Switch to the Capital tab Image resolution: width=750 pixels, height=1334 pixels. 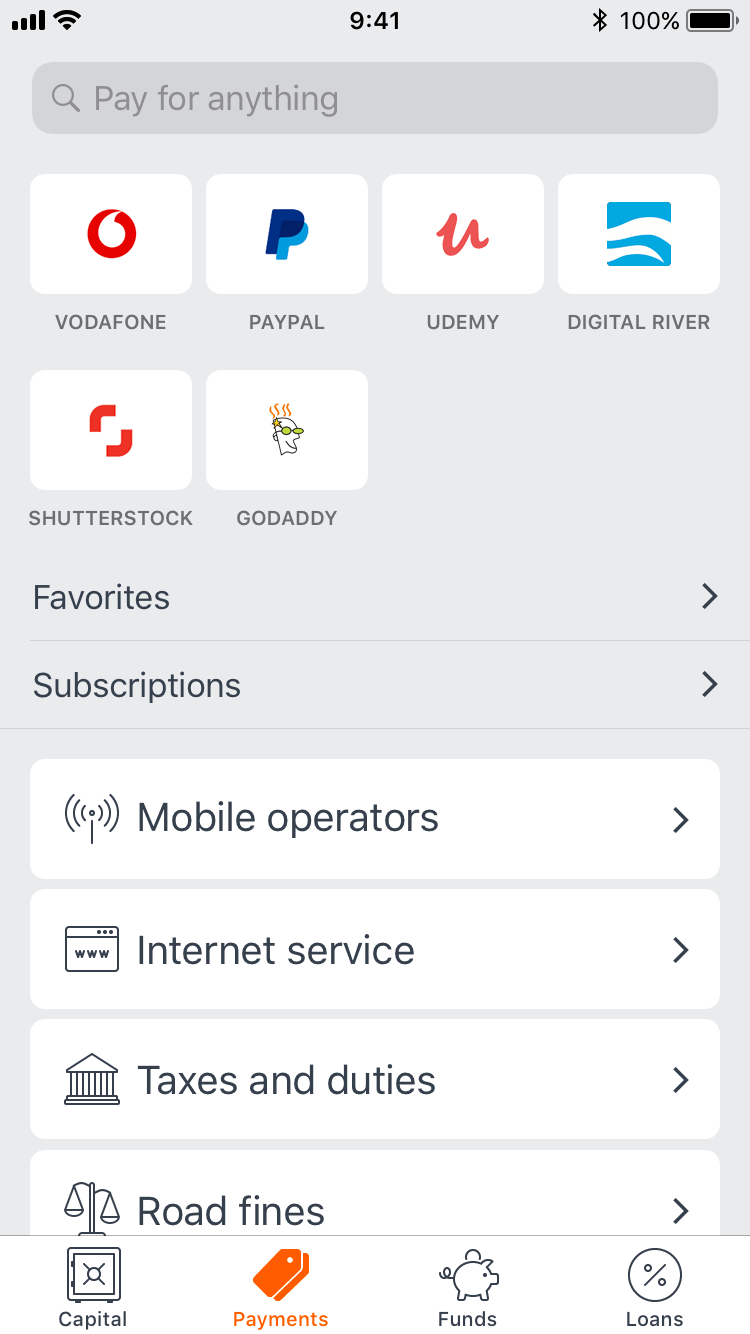[93, 1286]
